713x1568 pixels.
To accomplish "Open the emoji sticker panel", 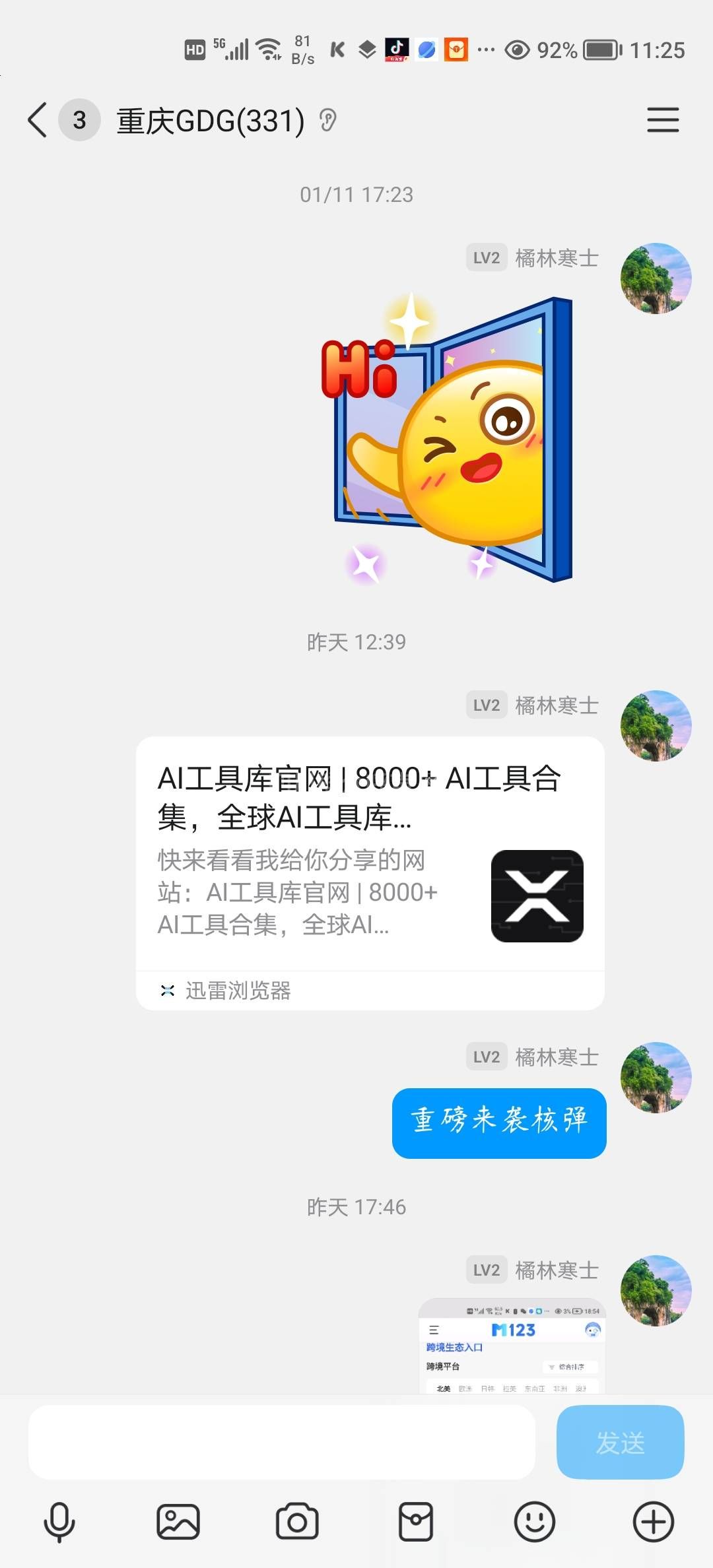I will (534, 1522).
